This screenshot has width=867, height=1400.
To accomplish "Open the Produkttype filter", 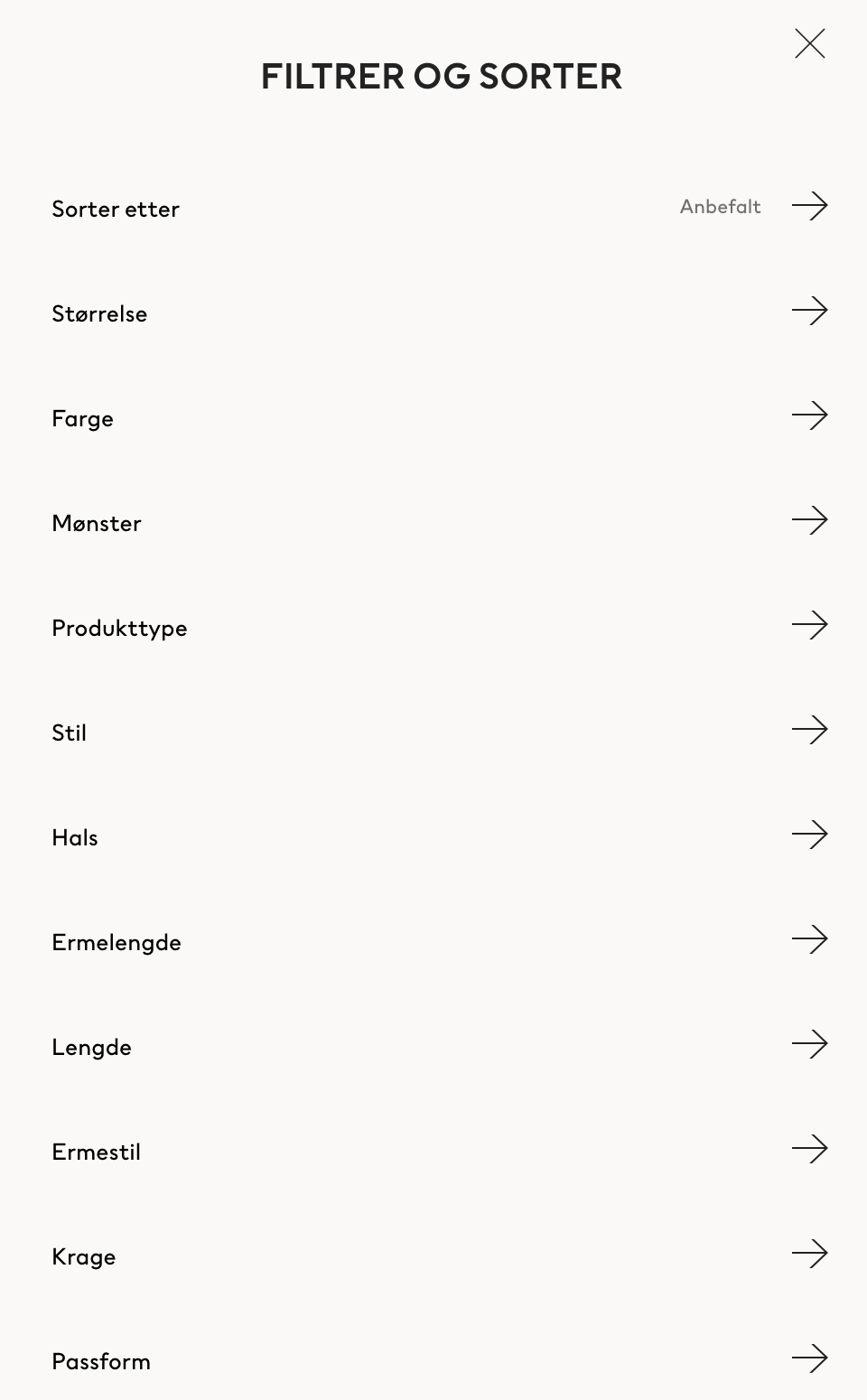I will pyautogui.click(x=440, y=626).
